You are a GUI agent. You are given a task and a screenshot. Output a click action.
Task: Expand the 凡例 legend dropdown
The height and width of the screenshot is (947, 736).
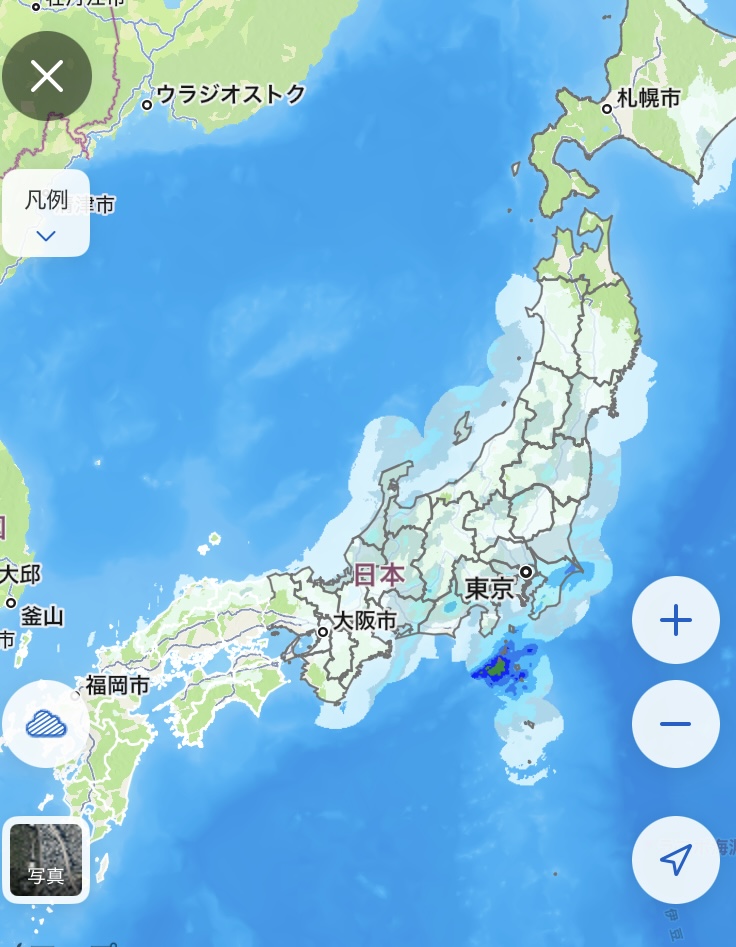tap(46, 213)
